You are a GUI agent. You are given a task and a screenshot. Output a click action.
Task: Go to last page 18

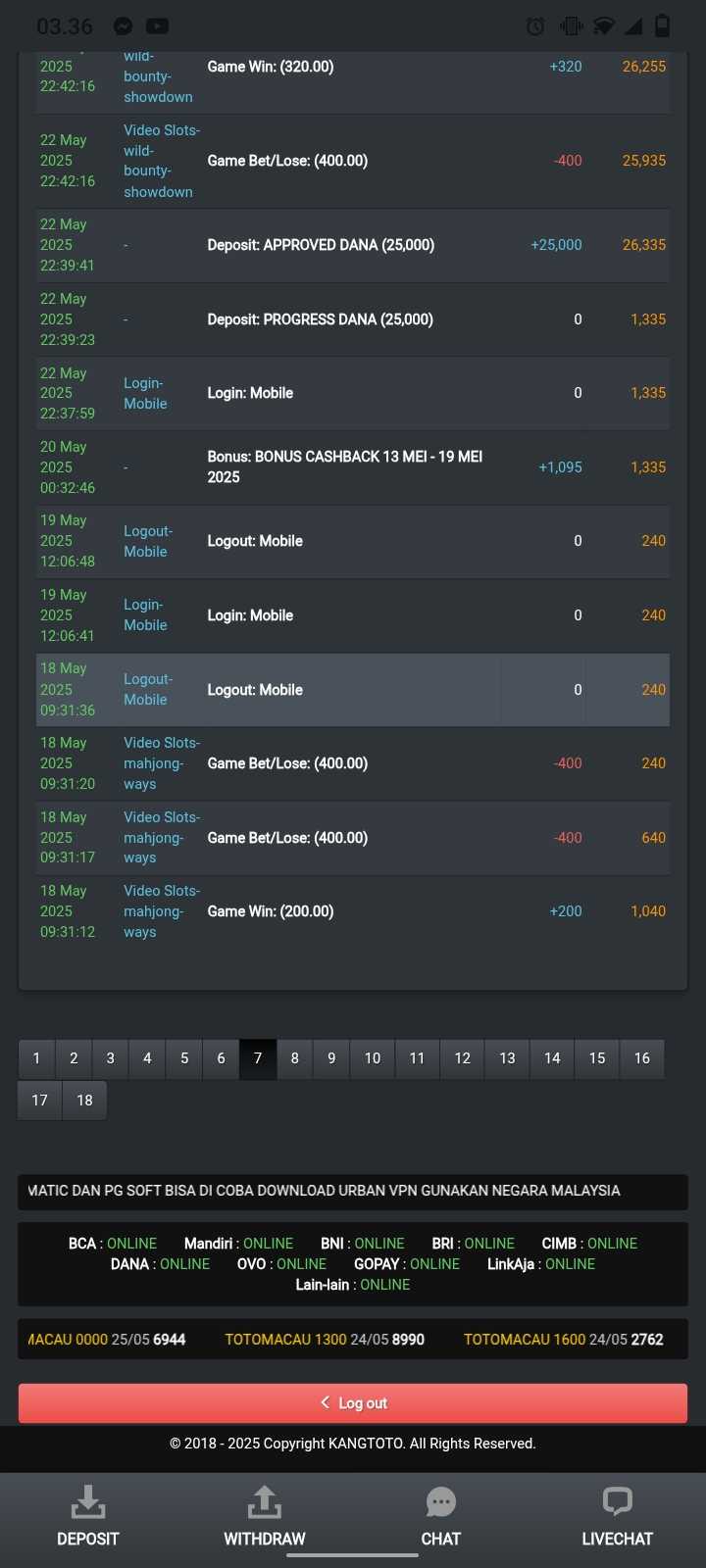coord(85,1101)
